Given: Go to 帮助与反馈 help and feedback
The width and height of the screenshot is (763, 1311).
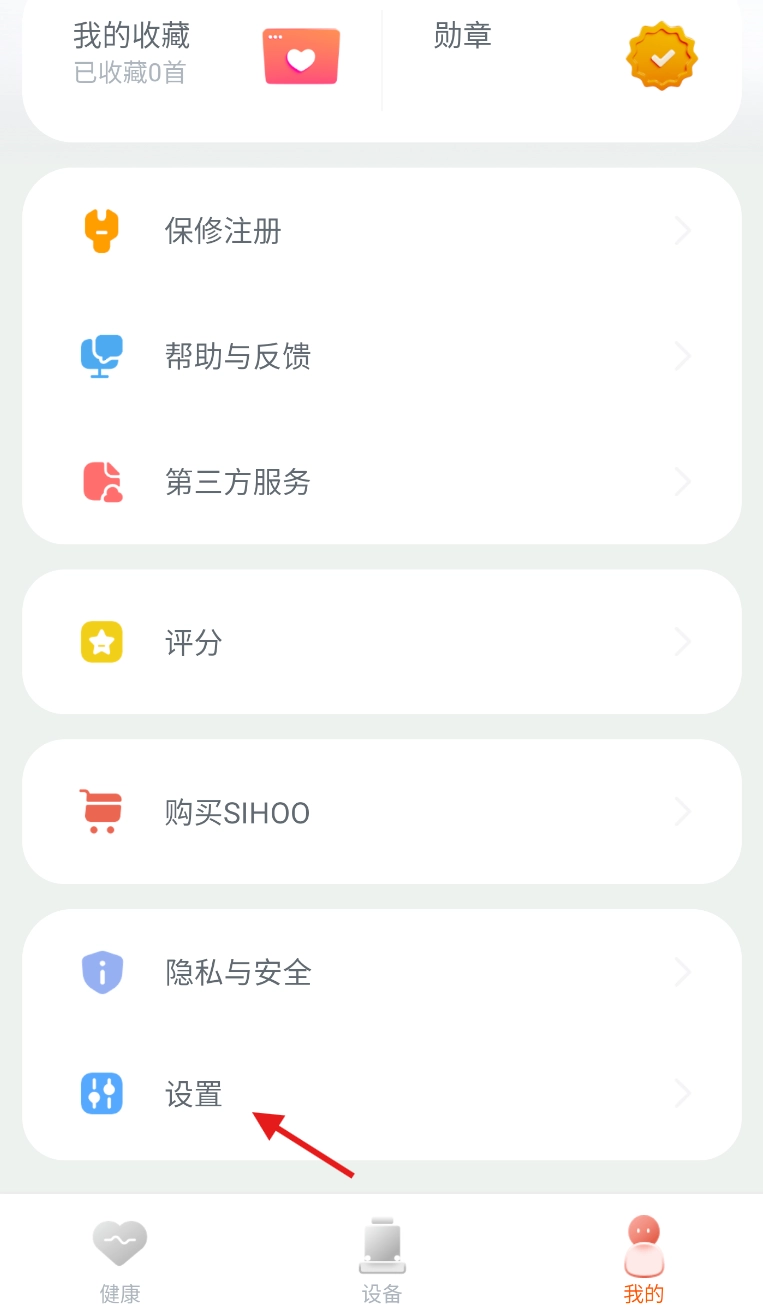Looking at the screenshot, I should coord(381,356).
